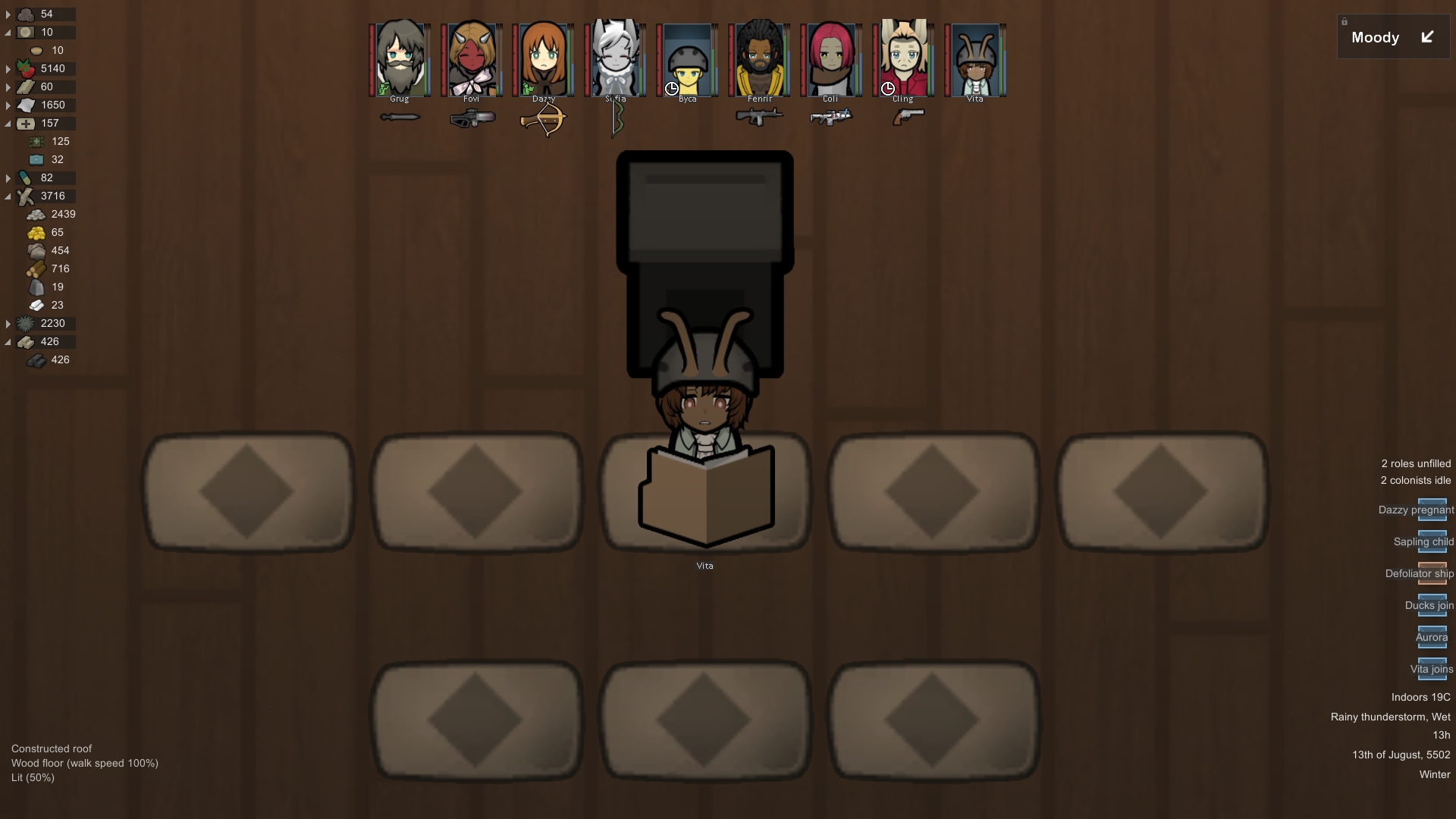Select colonist Grug's portrait
This screenshot has height=819, width=1456.
tap(400, 59)
